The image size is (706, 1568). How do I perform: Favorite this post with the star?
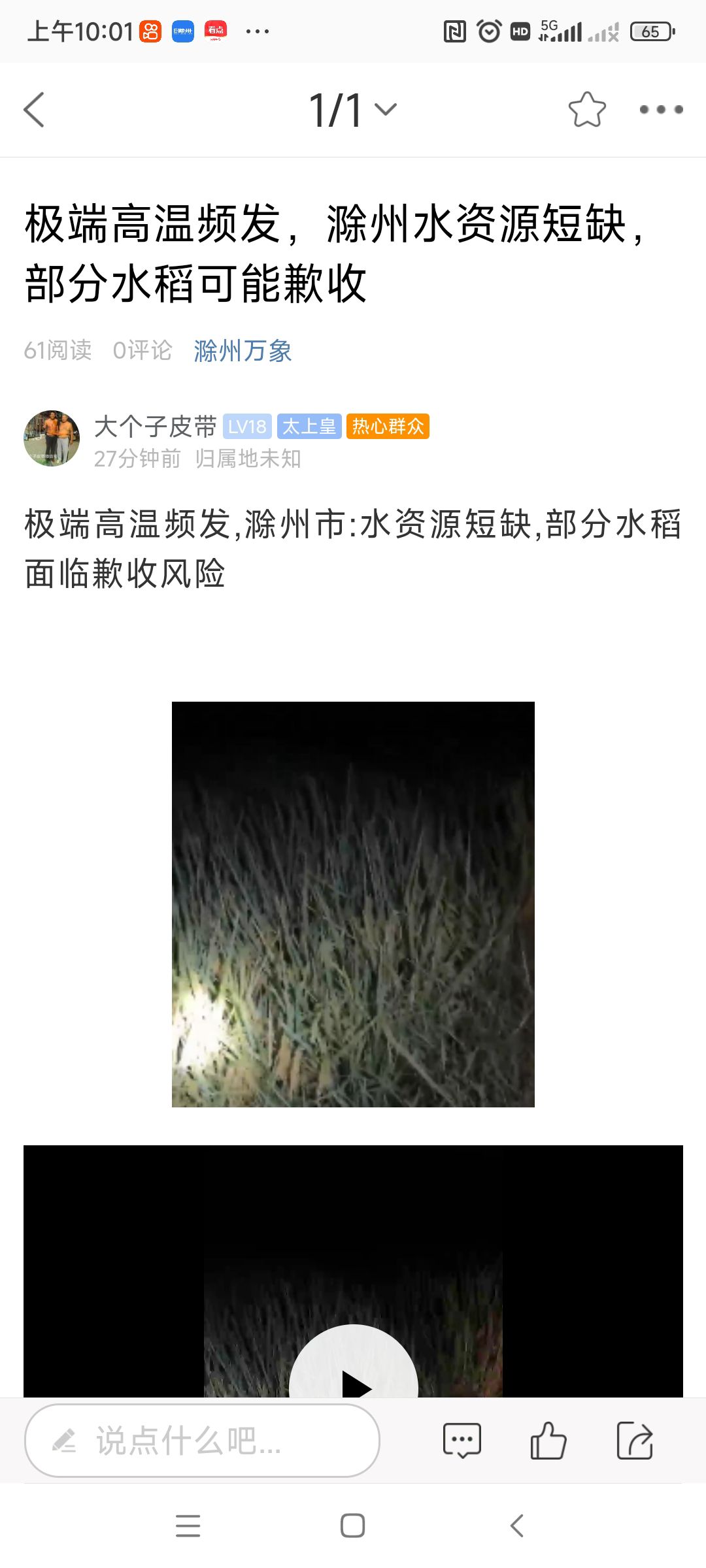[x=586, y=110]
